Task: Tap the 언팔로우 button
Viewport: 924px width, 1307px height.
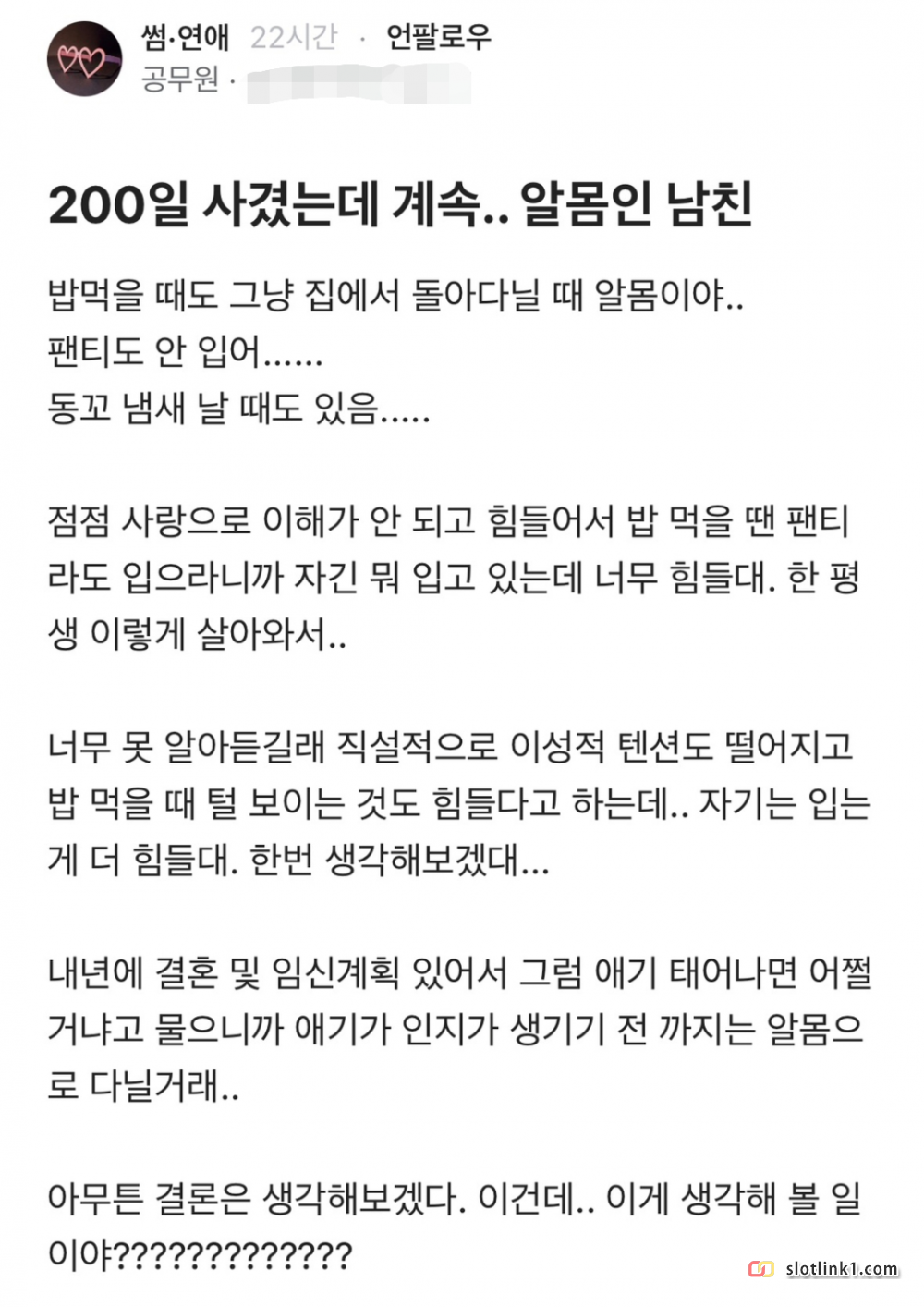Action: pyautogui.click(x=438, y=38)
